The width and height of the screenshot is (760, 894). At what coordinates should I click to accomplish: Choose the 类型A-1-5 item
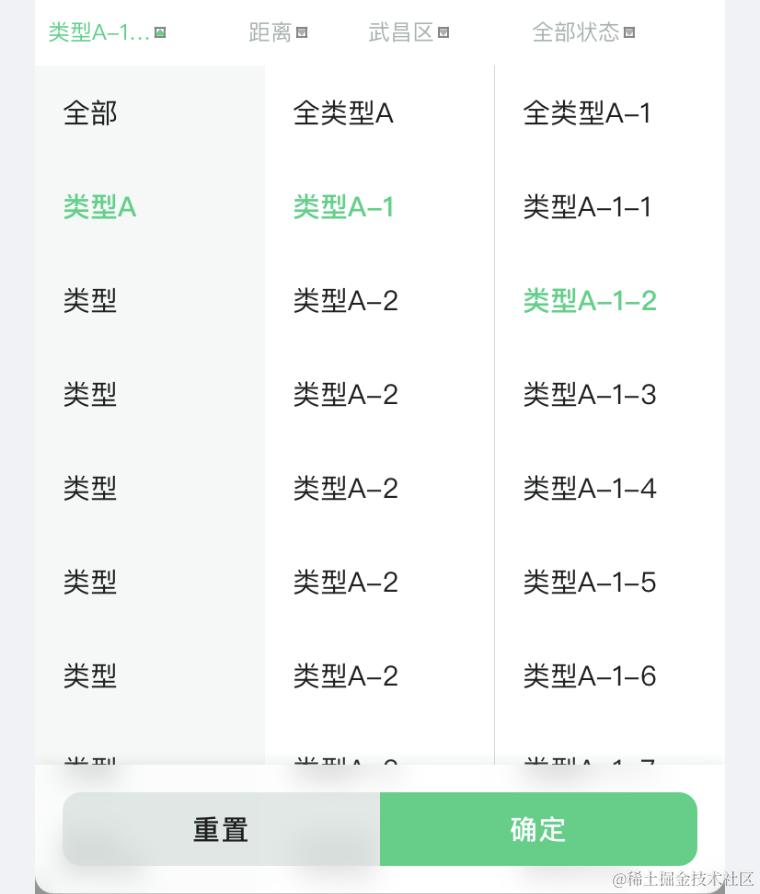pyautogui.click(x=589, y=582)
